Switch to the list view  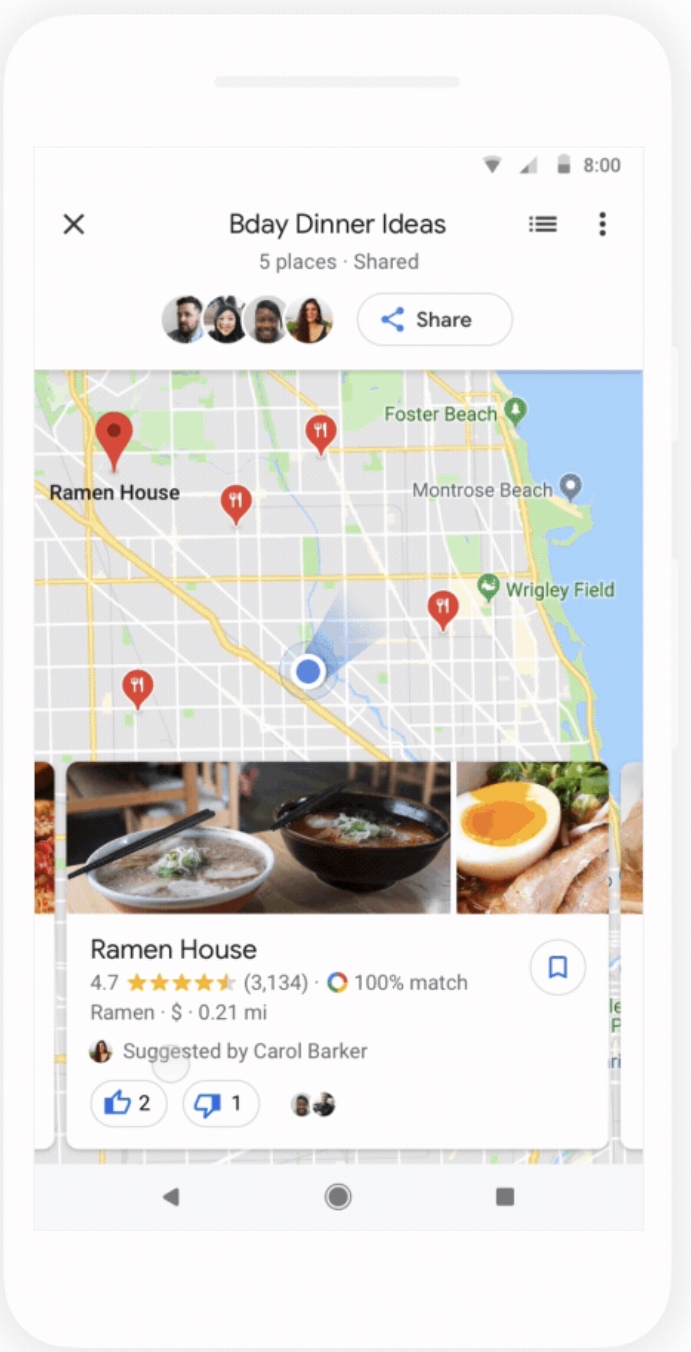coord(543,224)
